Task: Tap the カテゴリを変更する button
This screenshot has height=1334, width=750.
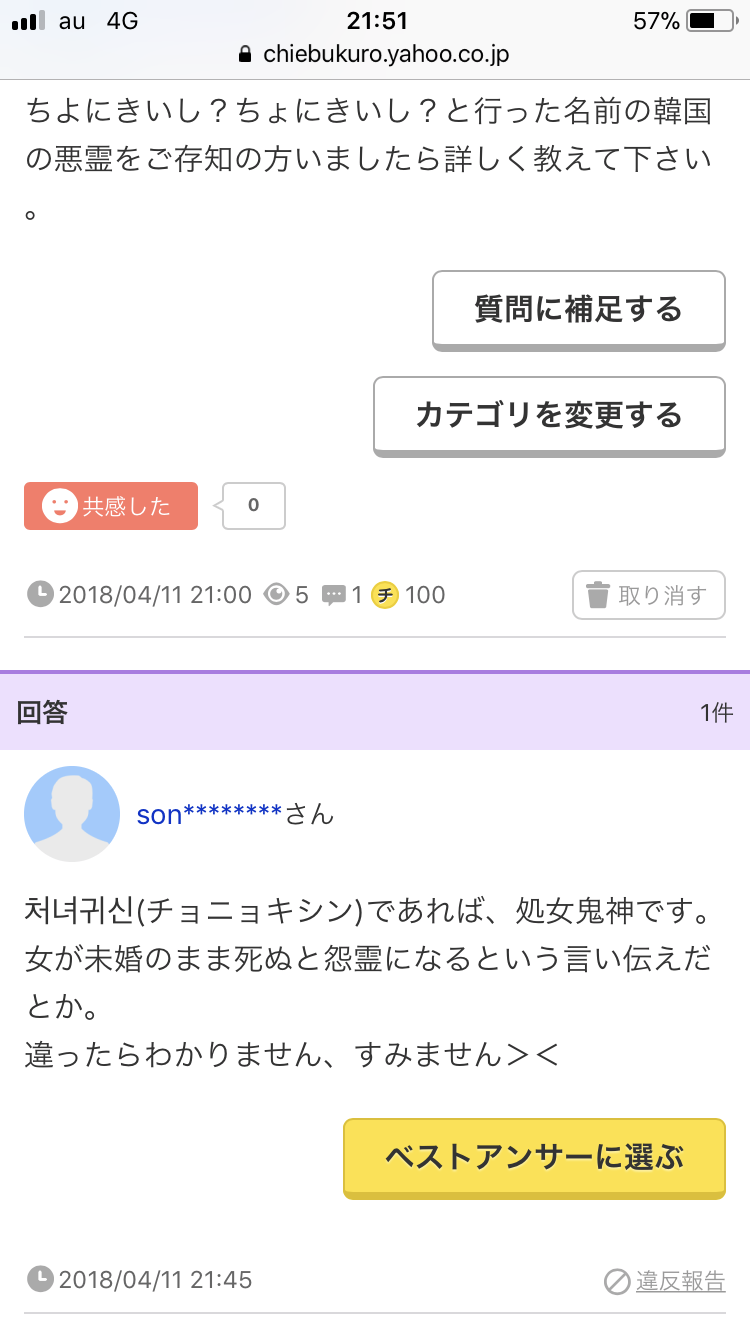Action: pos(548,415)
